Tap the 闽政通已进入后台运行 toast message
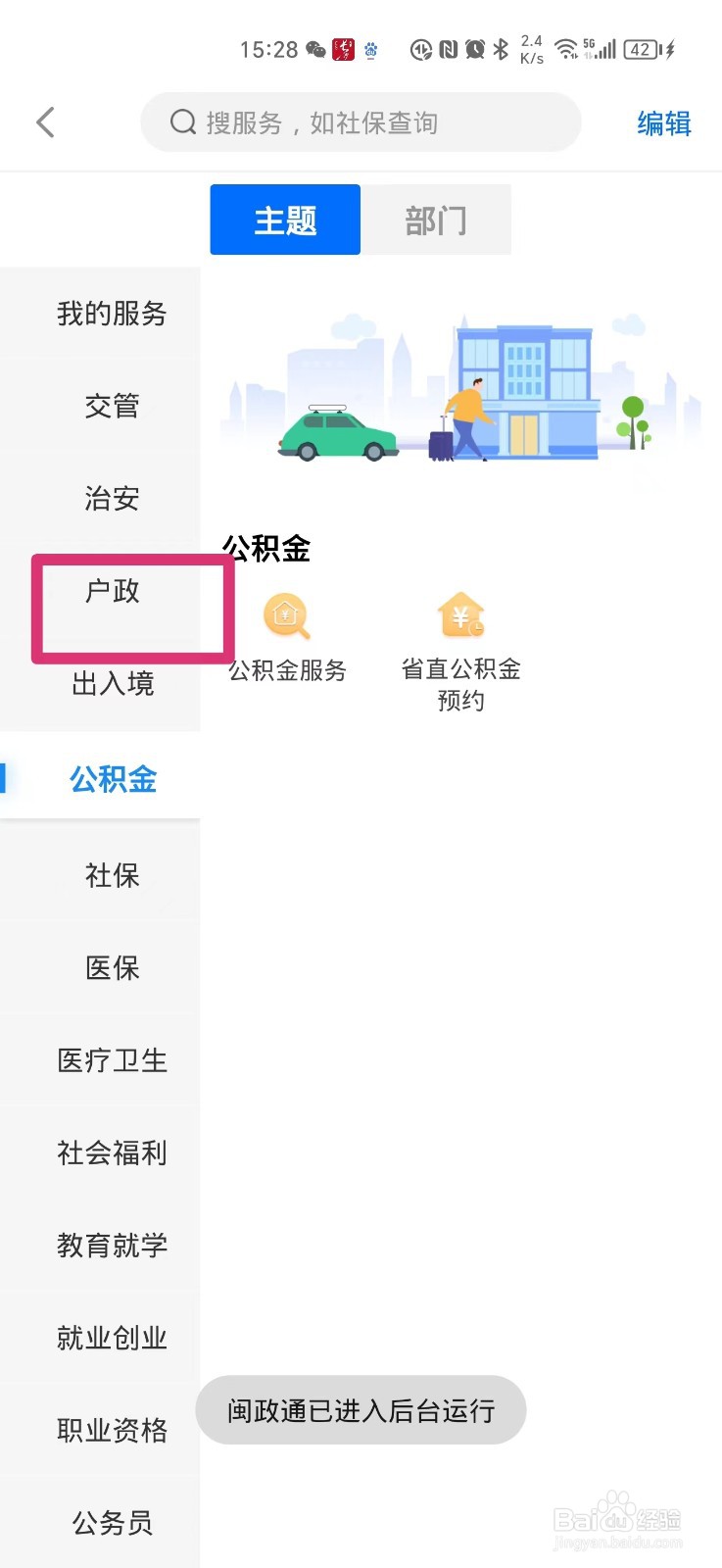 pos(361,1410)
